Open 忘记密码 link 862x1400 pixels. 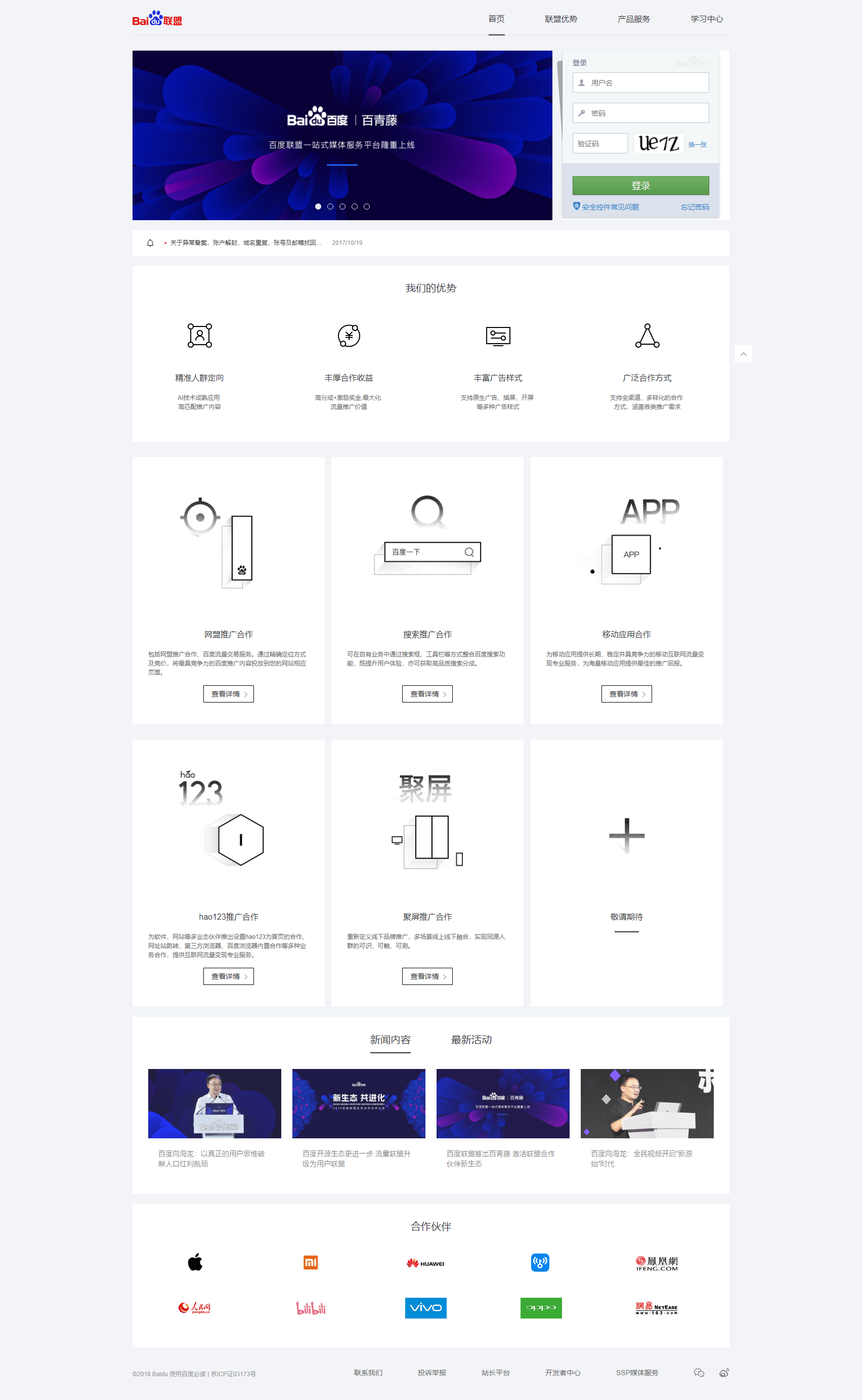695,207
